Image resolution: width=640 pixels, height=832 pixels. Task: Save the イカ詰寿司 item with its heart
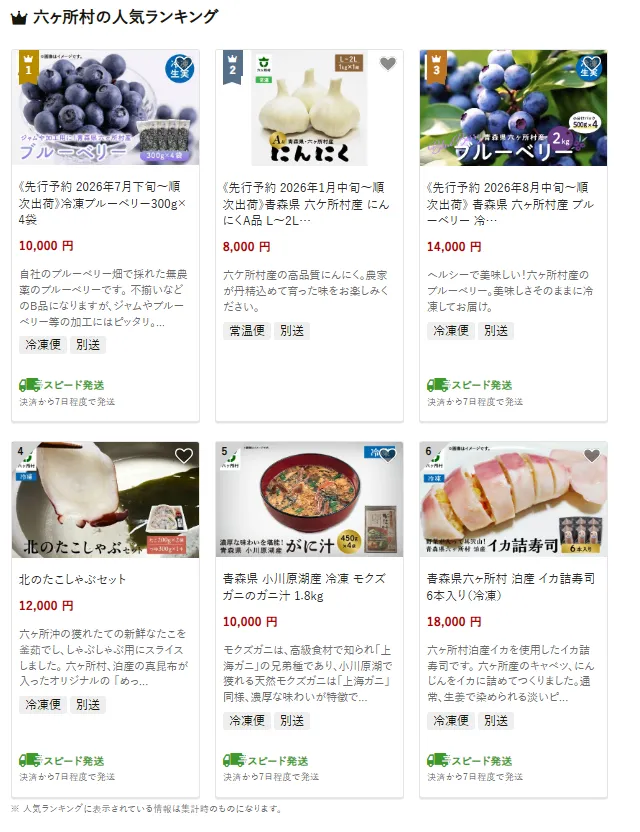592,456
